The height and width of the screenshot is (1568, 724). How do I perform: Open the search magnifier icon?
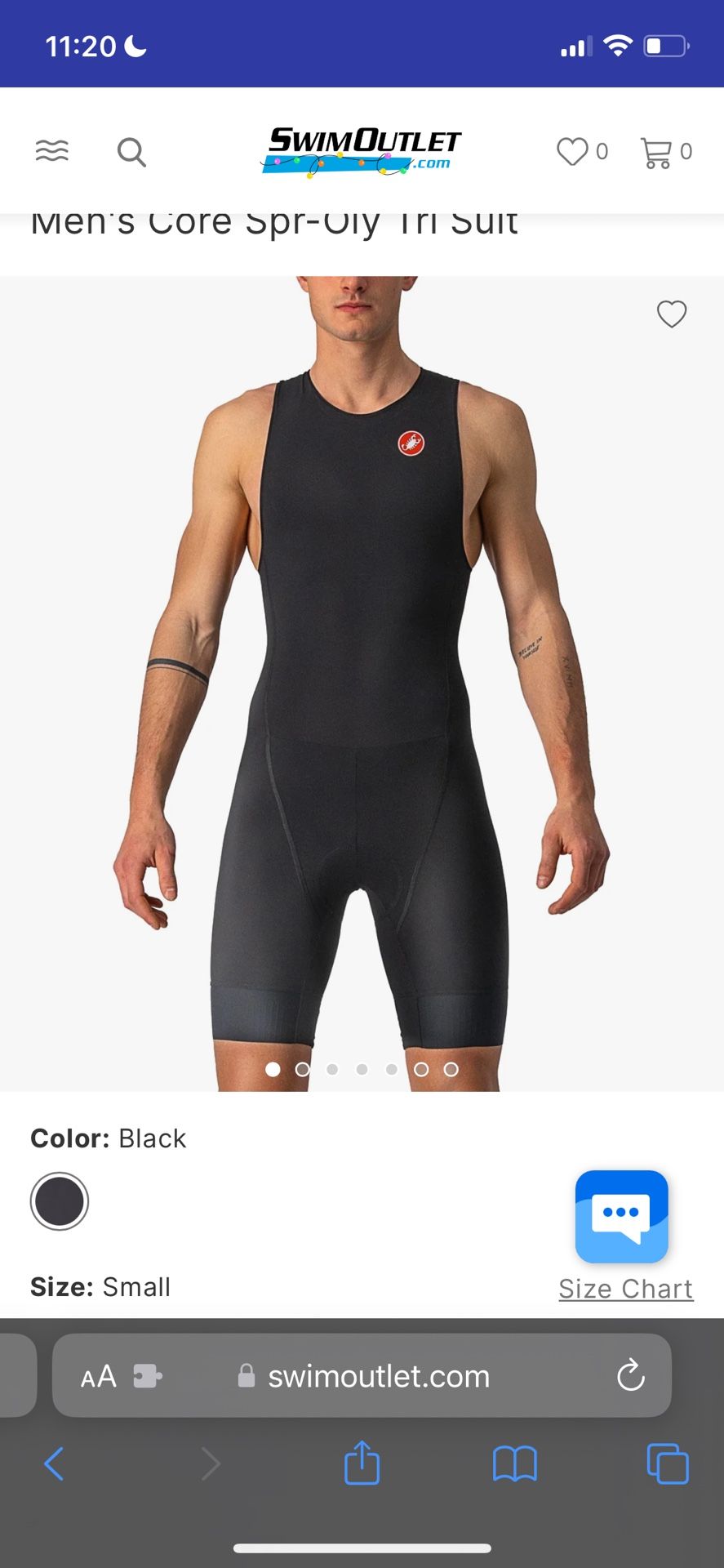click(131, 151)
